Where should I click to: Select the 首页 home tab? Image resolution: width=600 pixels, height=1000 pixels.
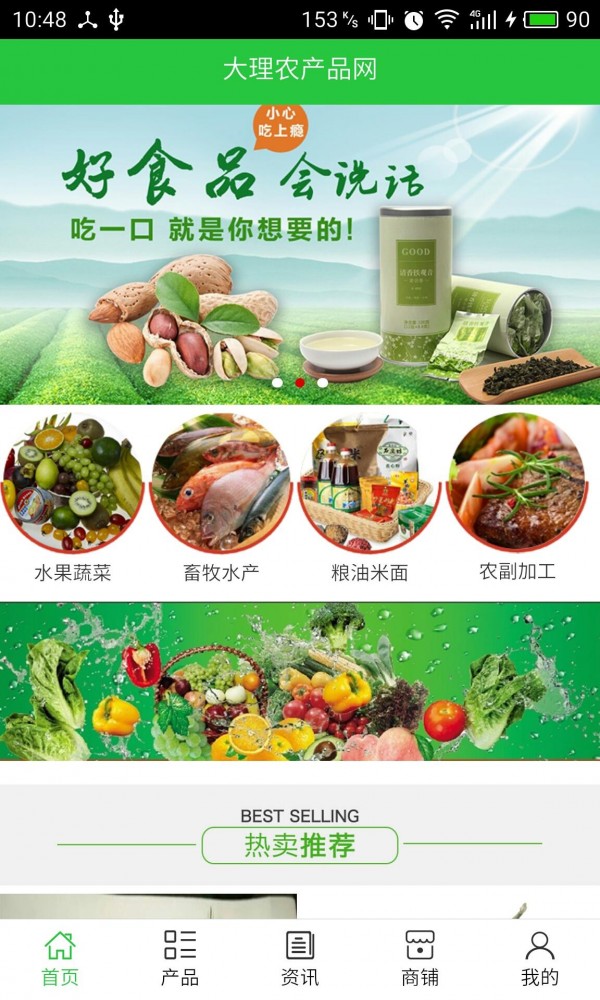60,958
